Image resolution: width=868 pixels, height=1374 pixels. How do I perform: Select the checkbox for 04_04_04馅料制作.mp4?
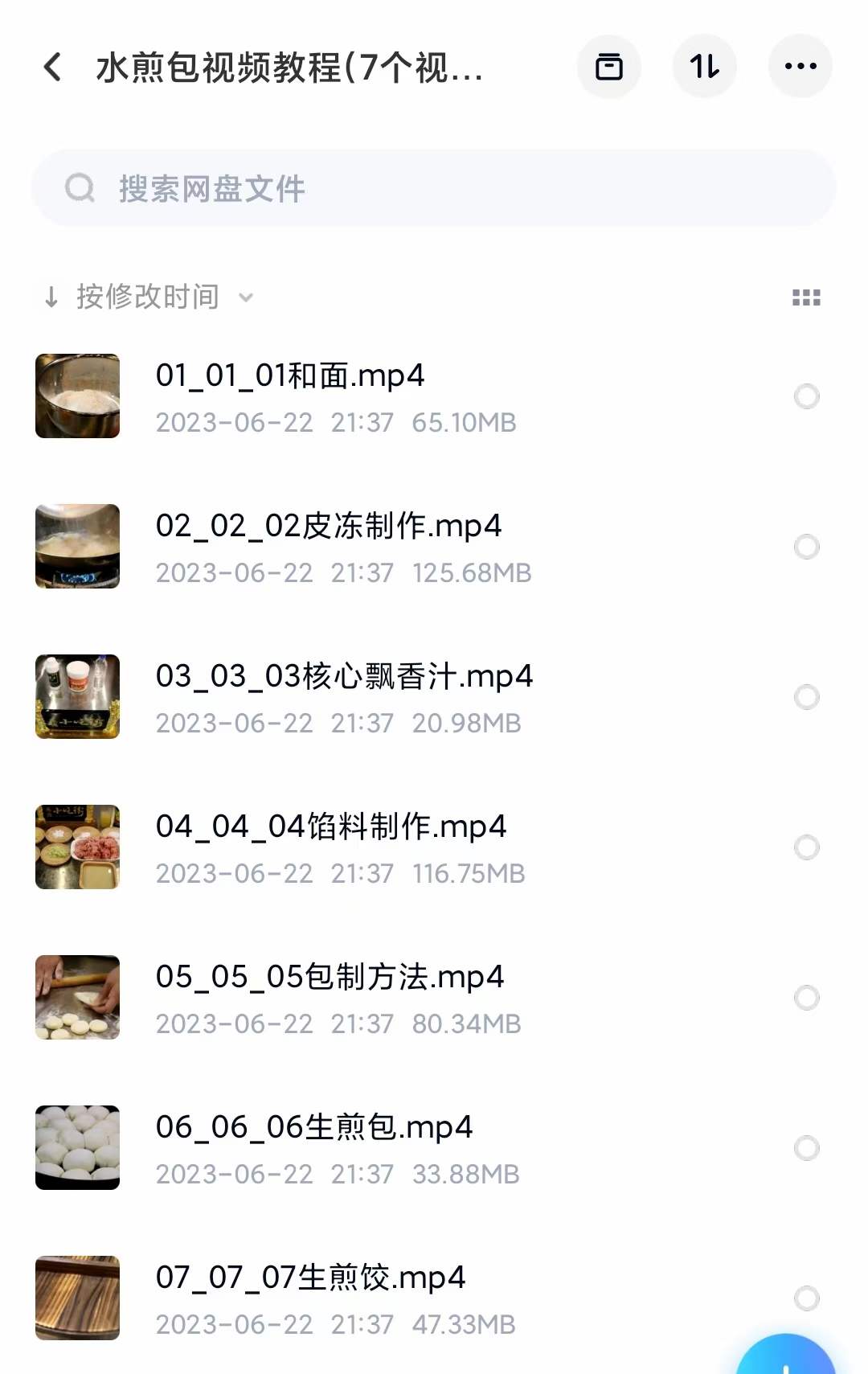pos(807,847)
